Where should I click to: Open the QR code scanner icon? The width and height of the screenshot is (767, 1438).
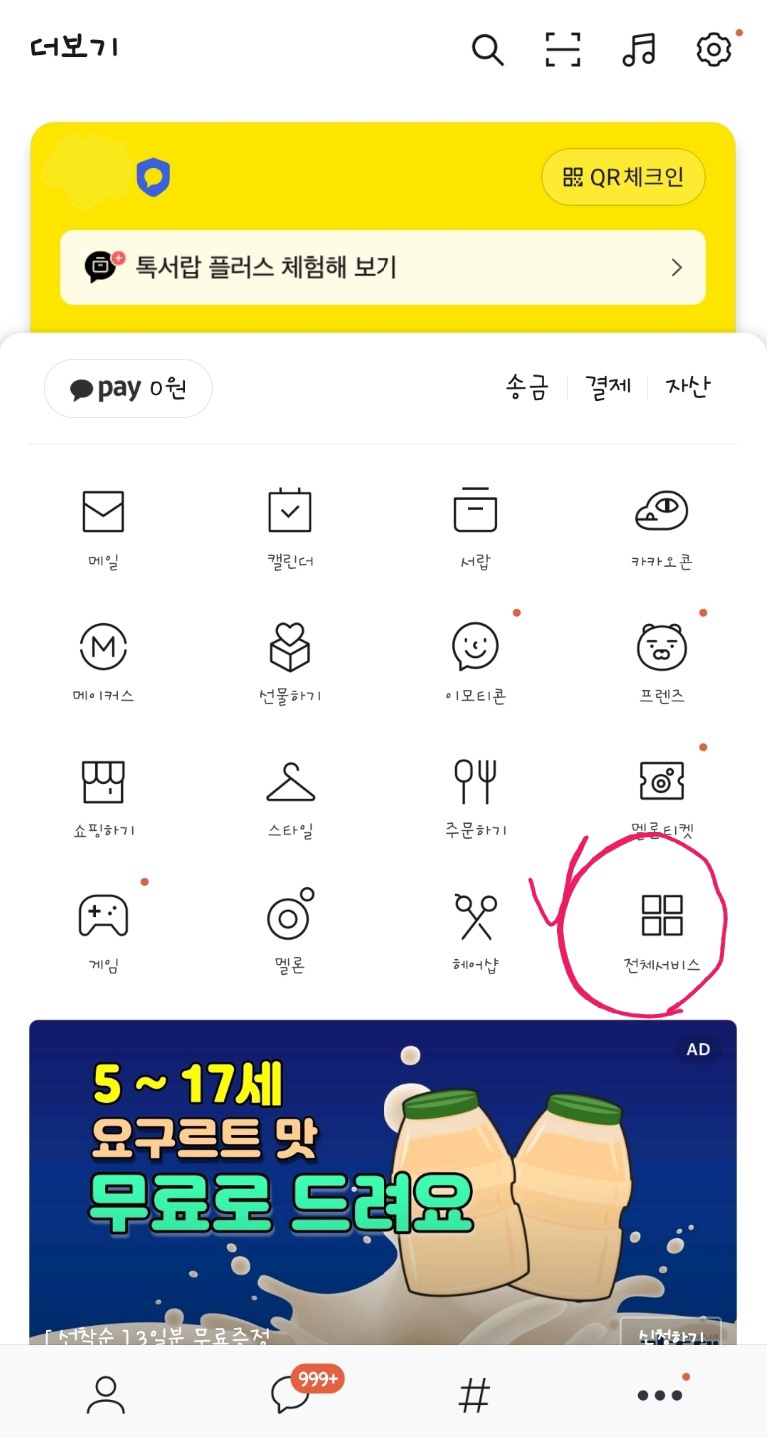563,49
